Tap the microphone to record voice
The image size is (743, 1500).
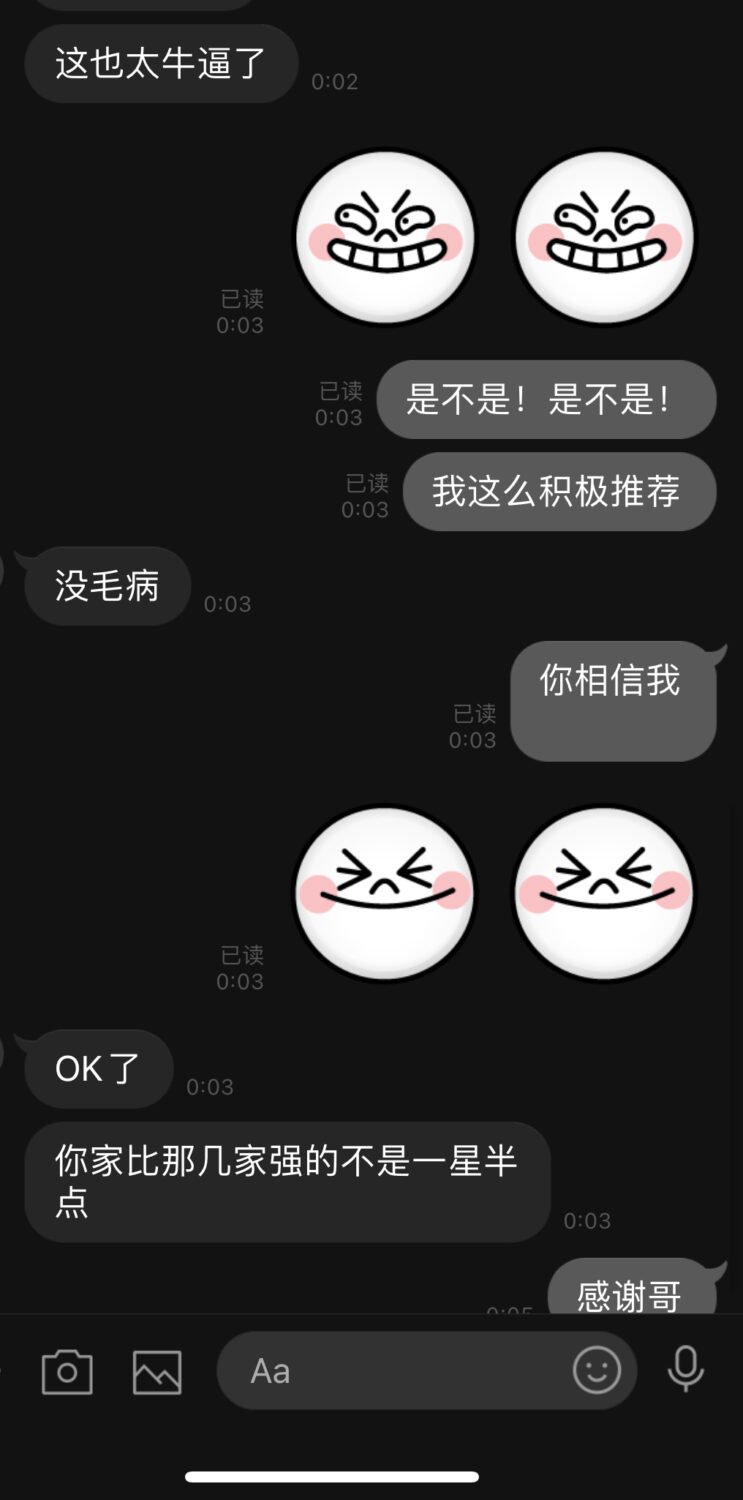tap(686, 1369)
